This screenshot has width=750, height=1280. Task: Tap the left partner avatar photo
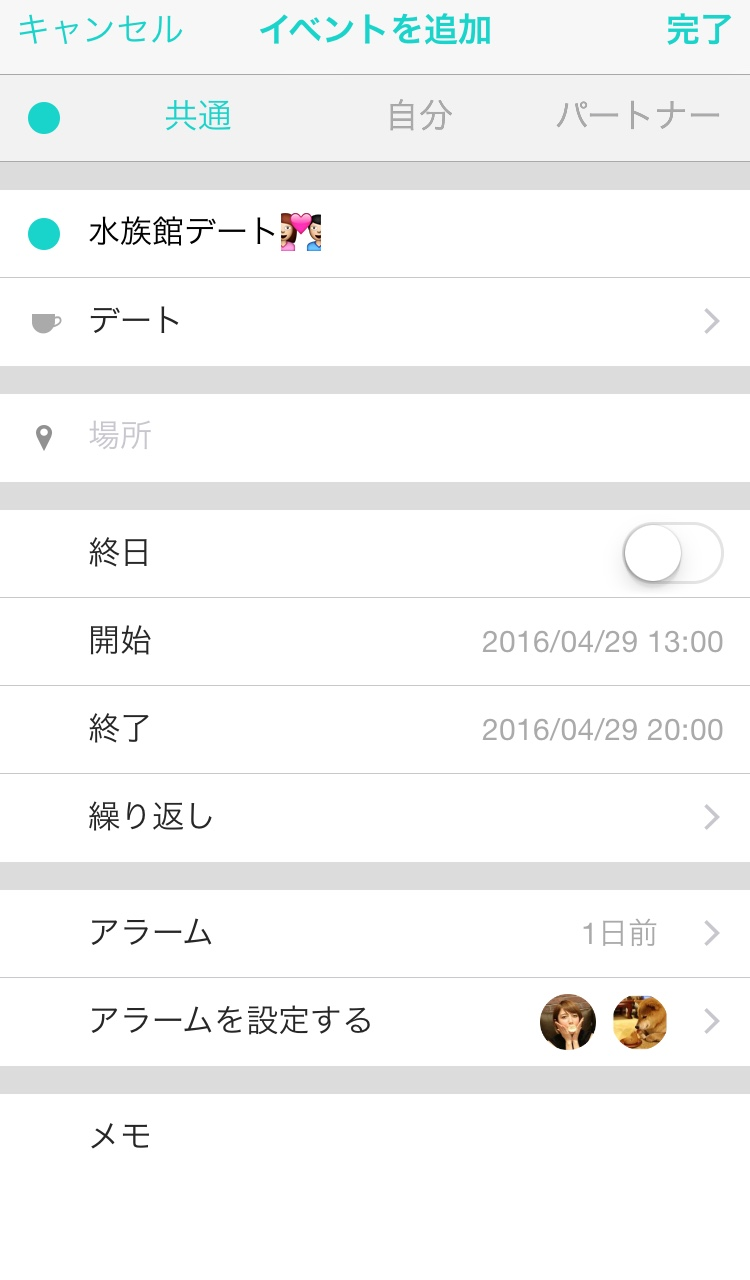pyautogui.click(x=567, y=1022)
